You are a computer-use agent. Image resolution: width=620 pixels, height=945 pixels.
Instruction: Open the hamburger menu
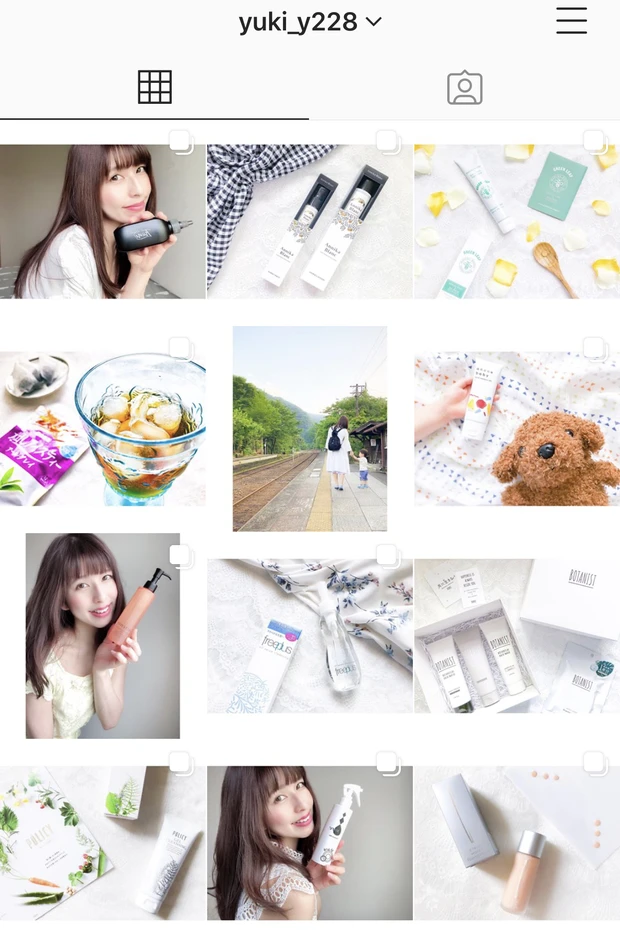(571, 21)
